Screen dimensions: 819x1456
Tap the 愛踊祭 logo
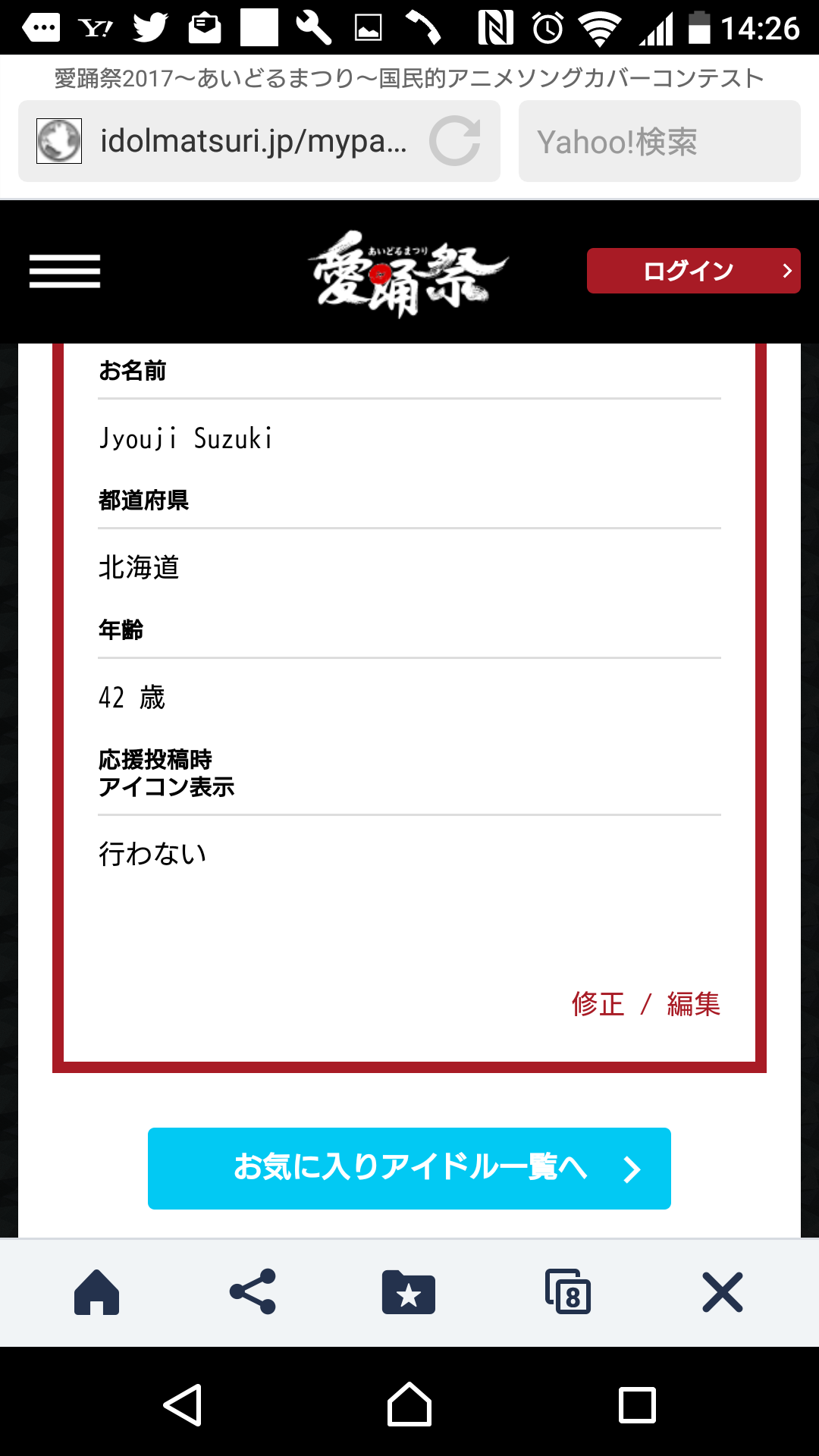(408, 273)
